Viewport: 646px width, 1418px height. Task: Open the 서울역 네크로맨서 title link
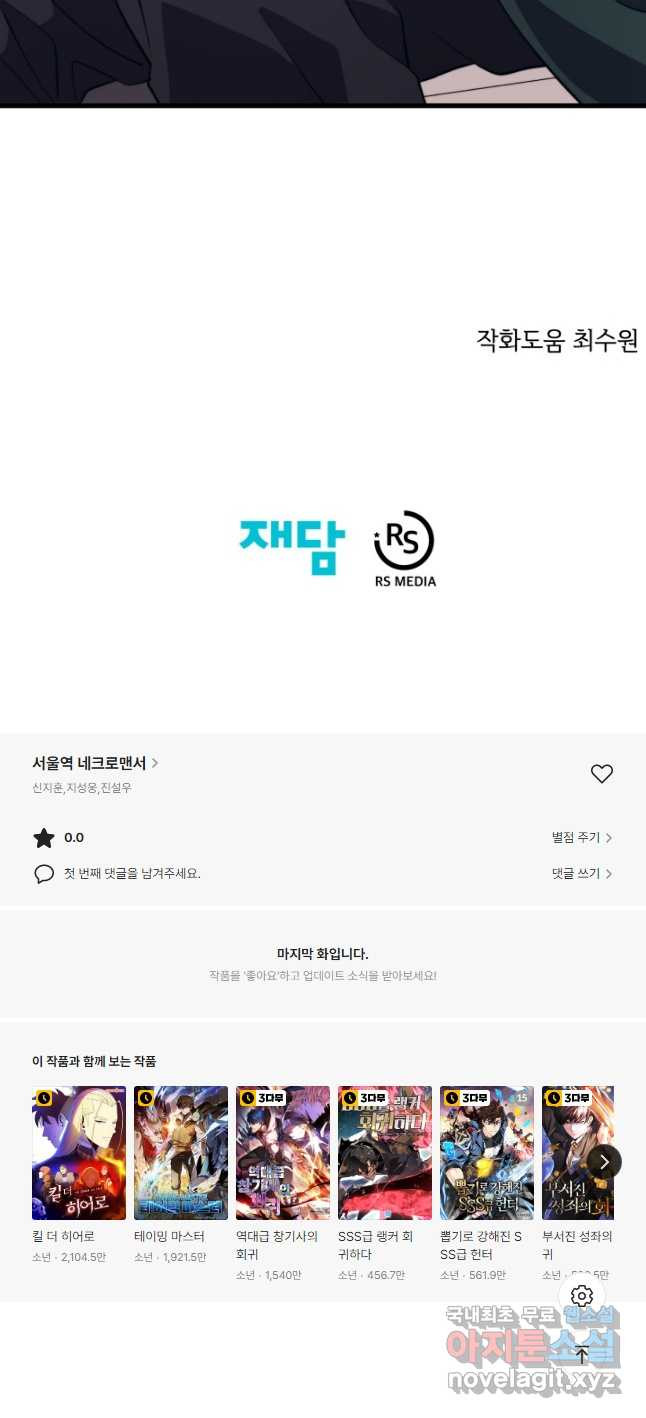coord(95,763)
